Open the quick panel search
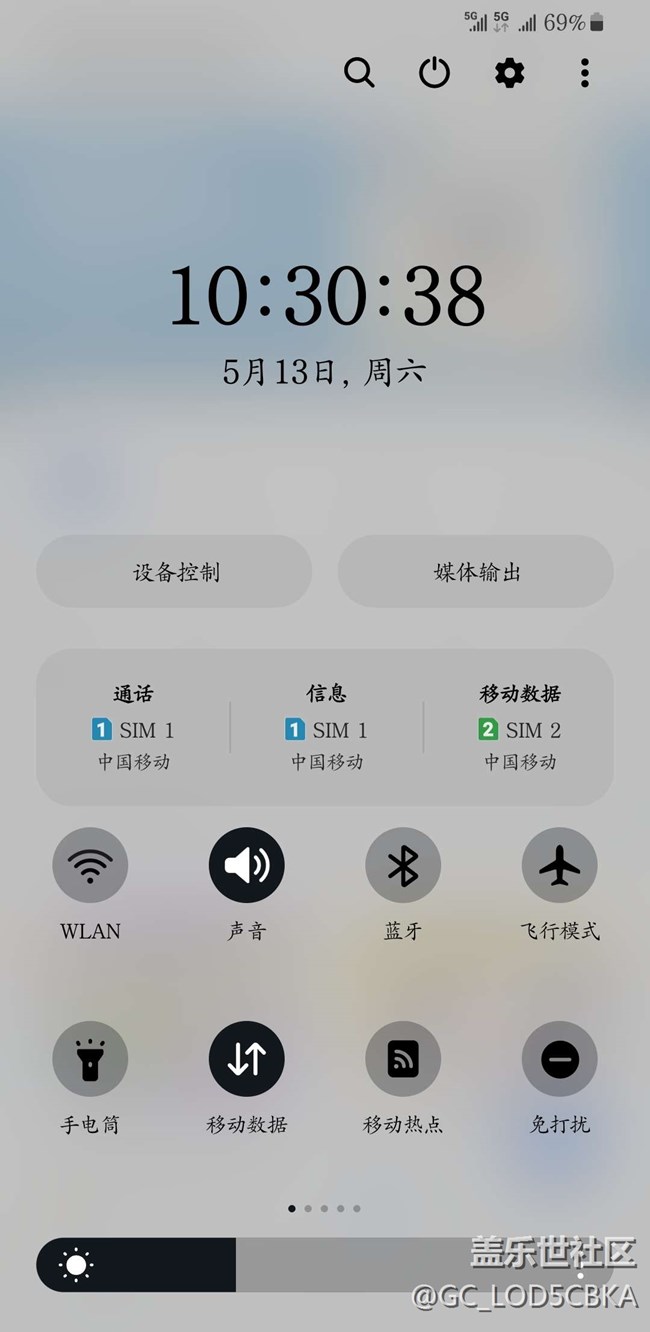The image size is (650, 1332). (x=359, y=73)
